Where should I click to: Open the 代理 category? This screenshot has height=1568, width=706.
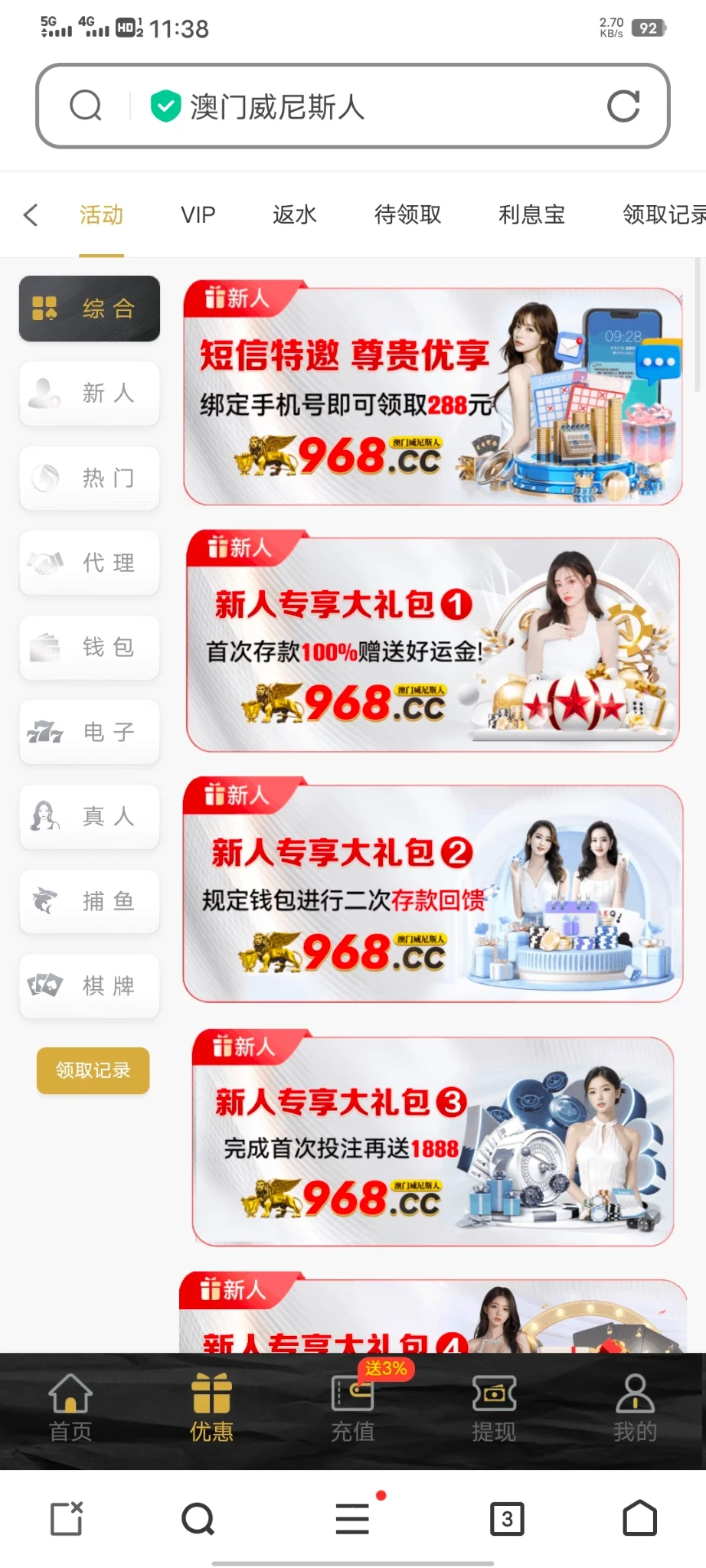(x=90, y=563)
